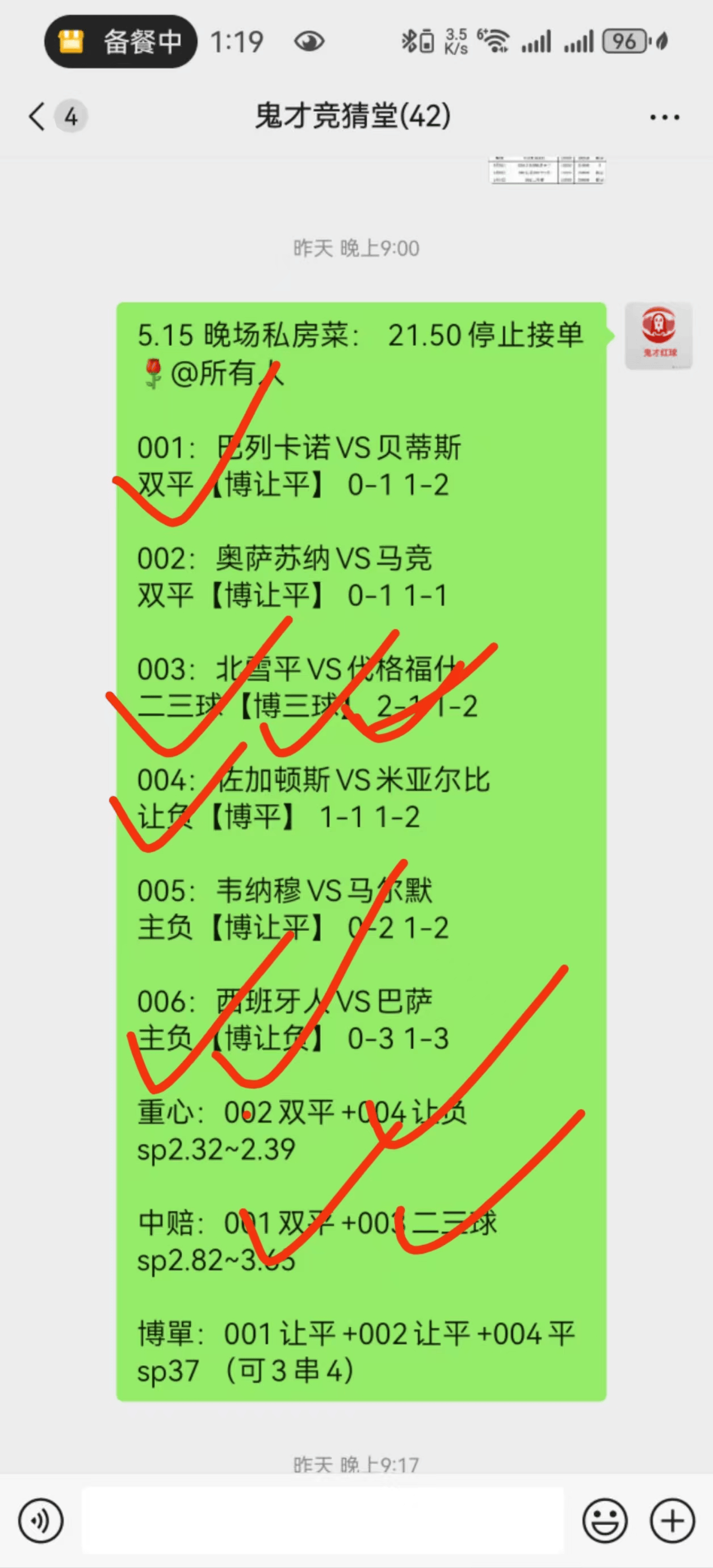Open the image thumbnail above the message

pos(548,170)
